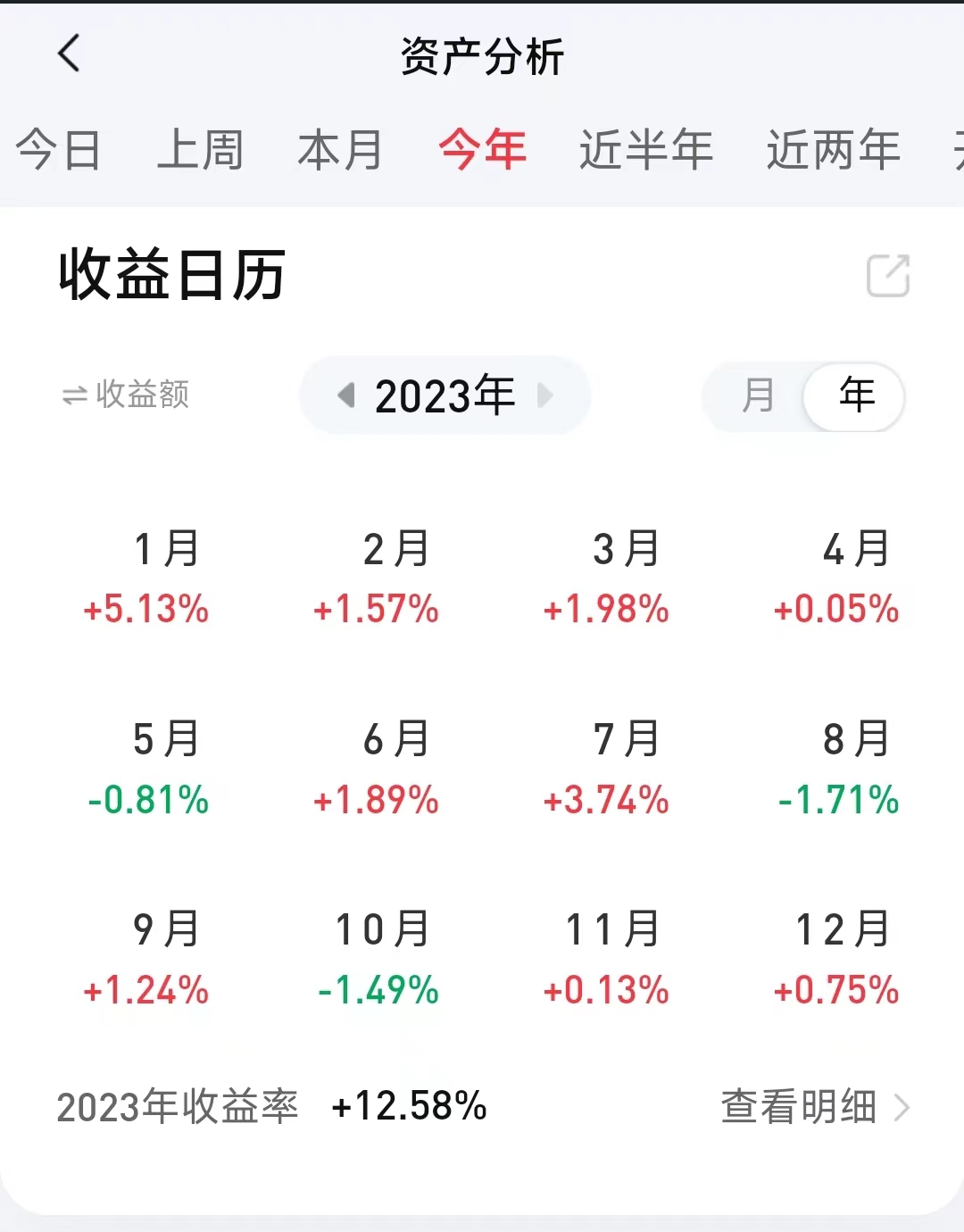Share the 收益日历 card
Viewport: 964px width, 1232px height.
click(888, 276)
